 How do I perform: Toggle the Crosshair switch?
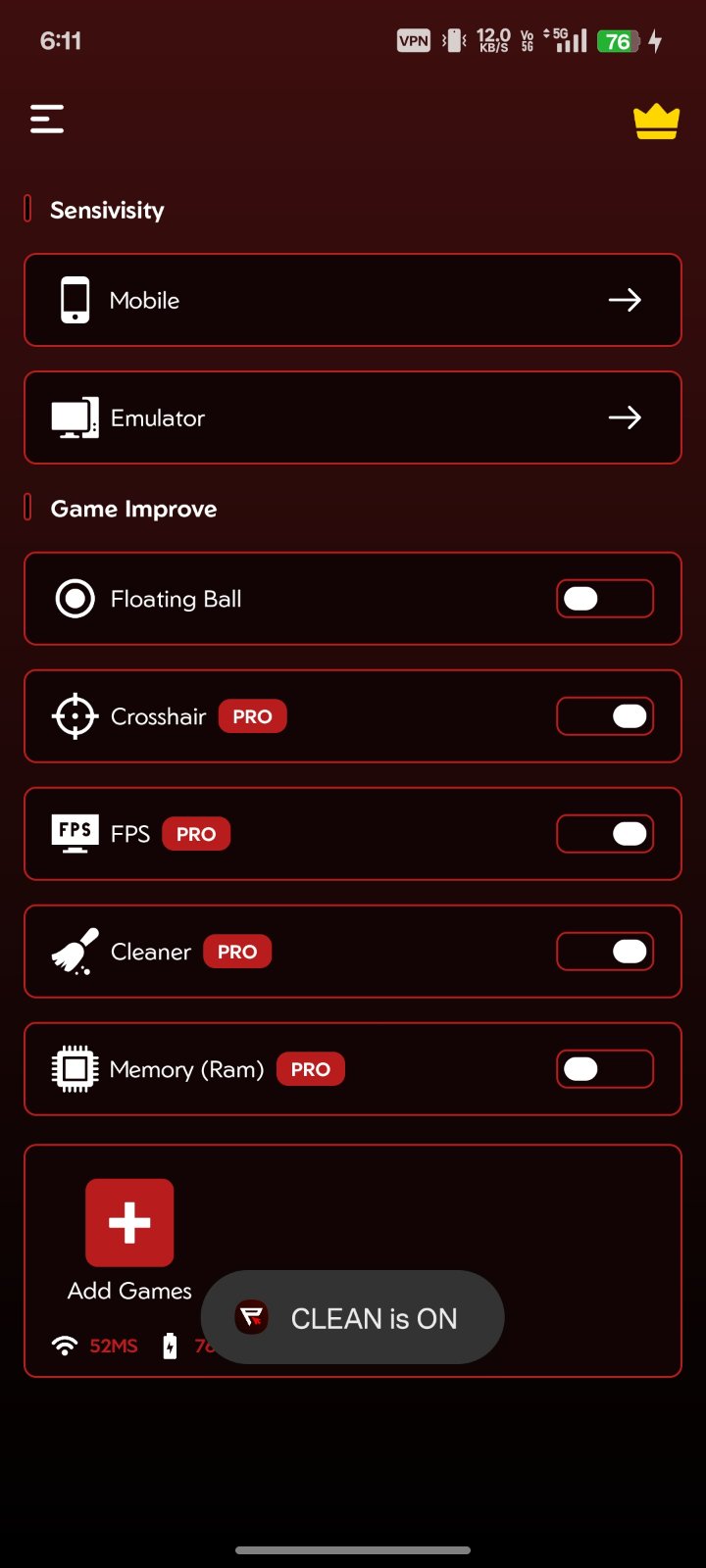(x=604, y=716)
